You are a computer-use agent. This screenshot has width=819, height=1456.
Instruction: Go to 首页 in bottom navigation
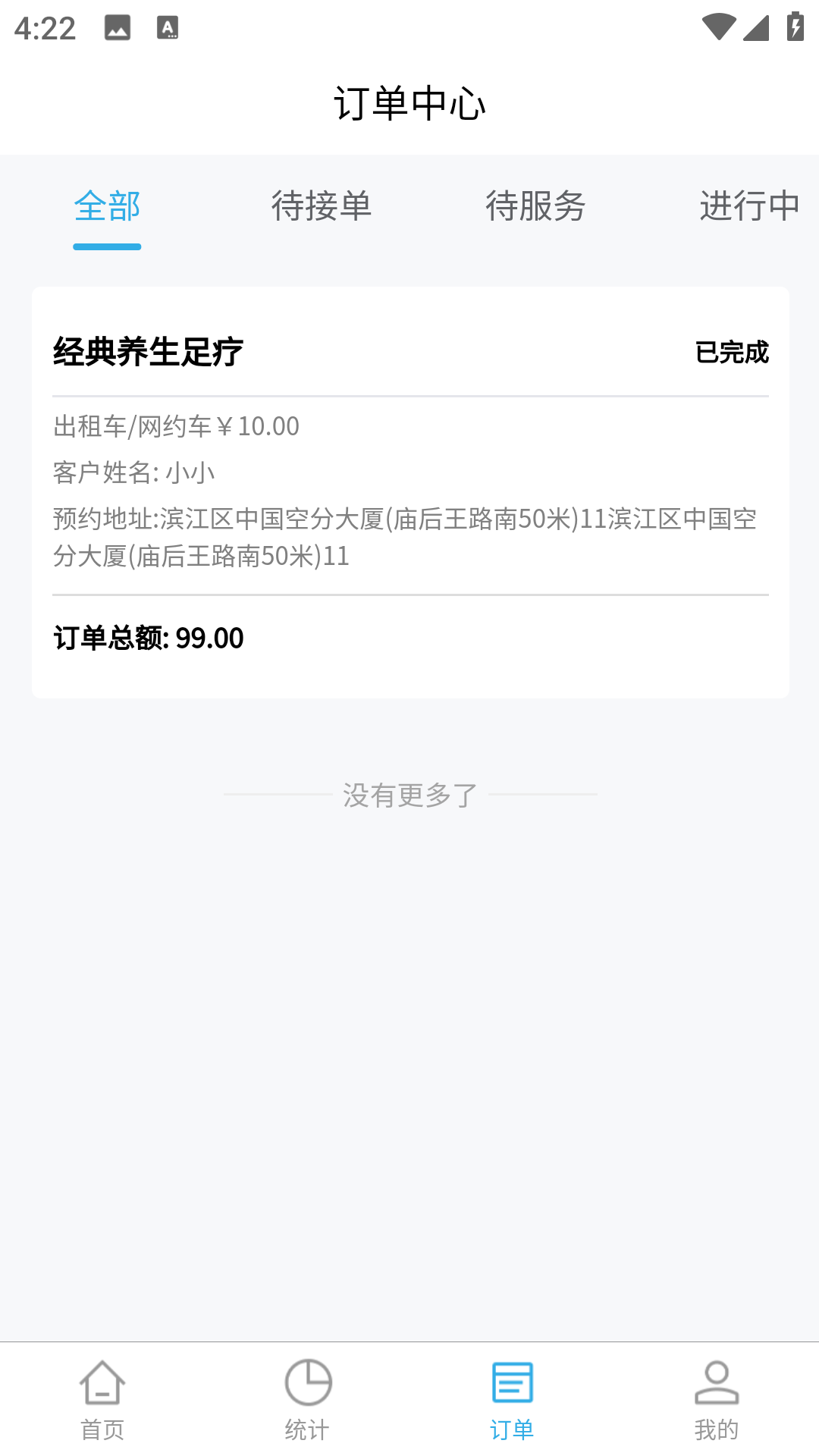click(x=102, y=1400)
